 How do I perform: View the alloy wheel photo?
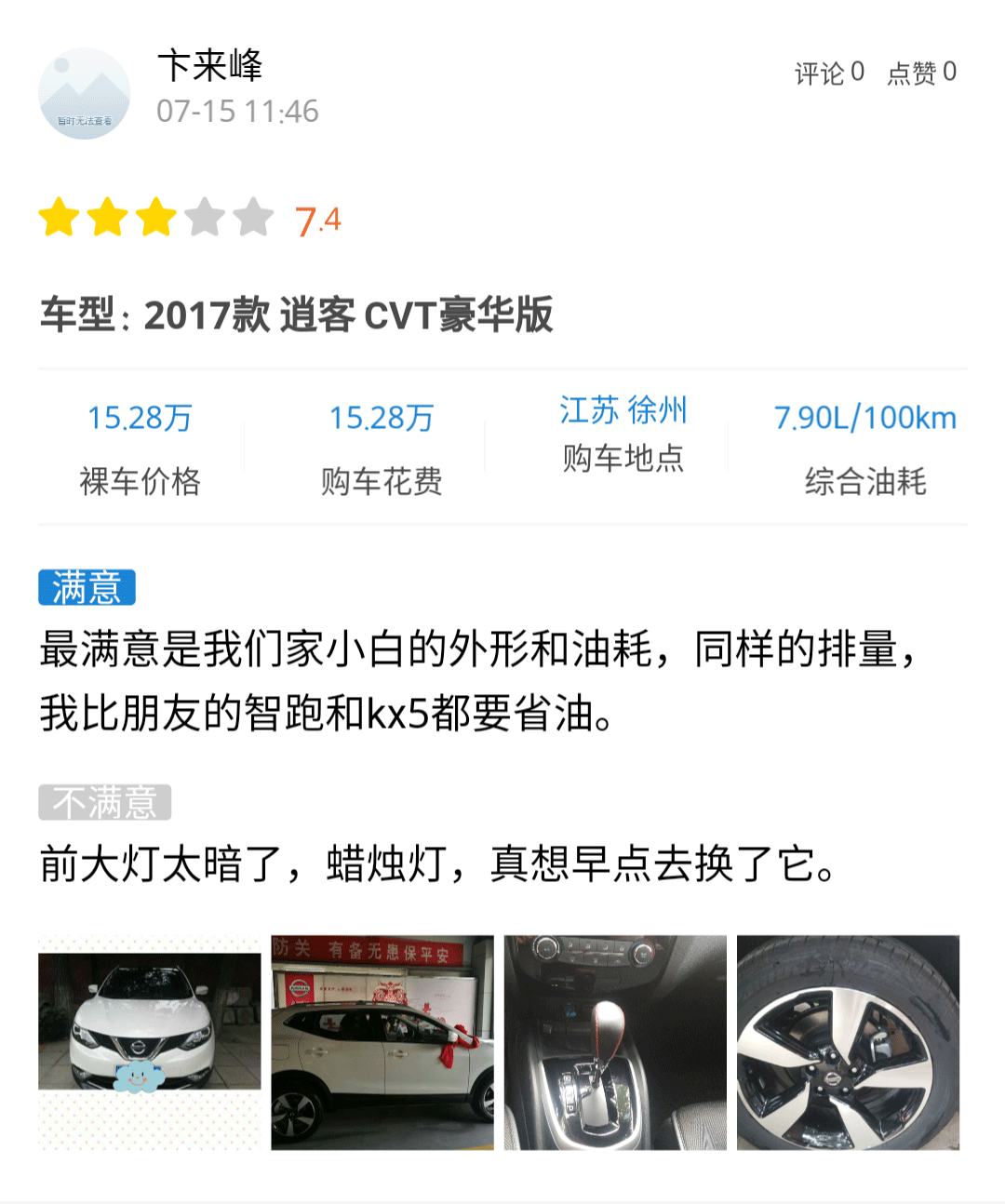pos(848,1042)
